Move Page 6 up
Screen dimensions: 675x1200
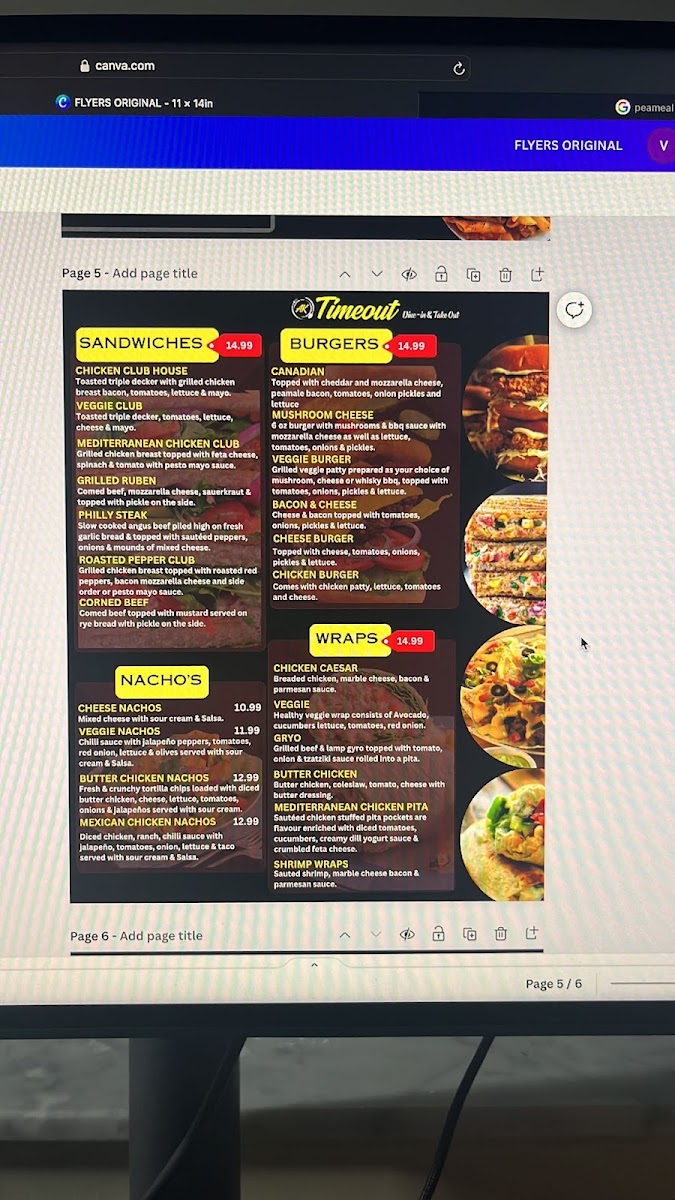click(x=345, y=935)
